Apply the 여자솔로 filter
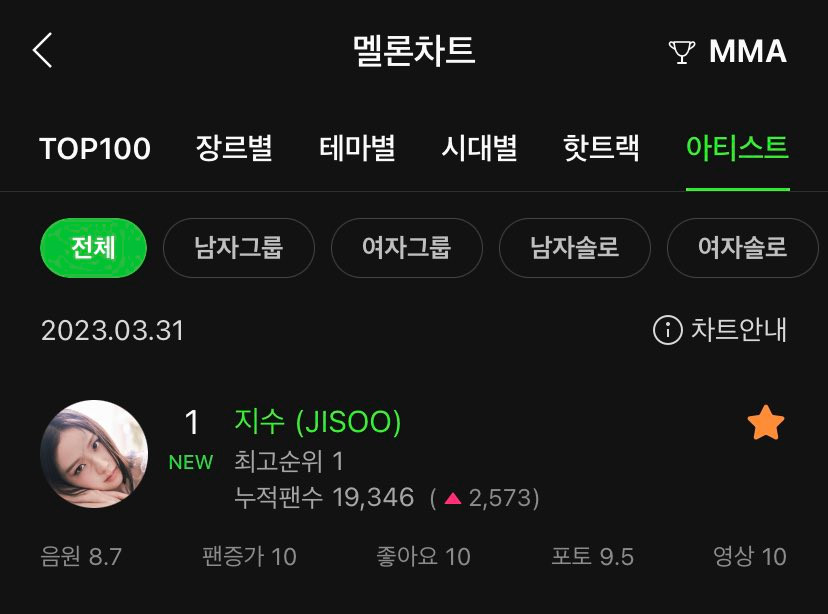828x614 pixels. 741,247
